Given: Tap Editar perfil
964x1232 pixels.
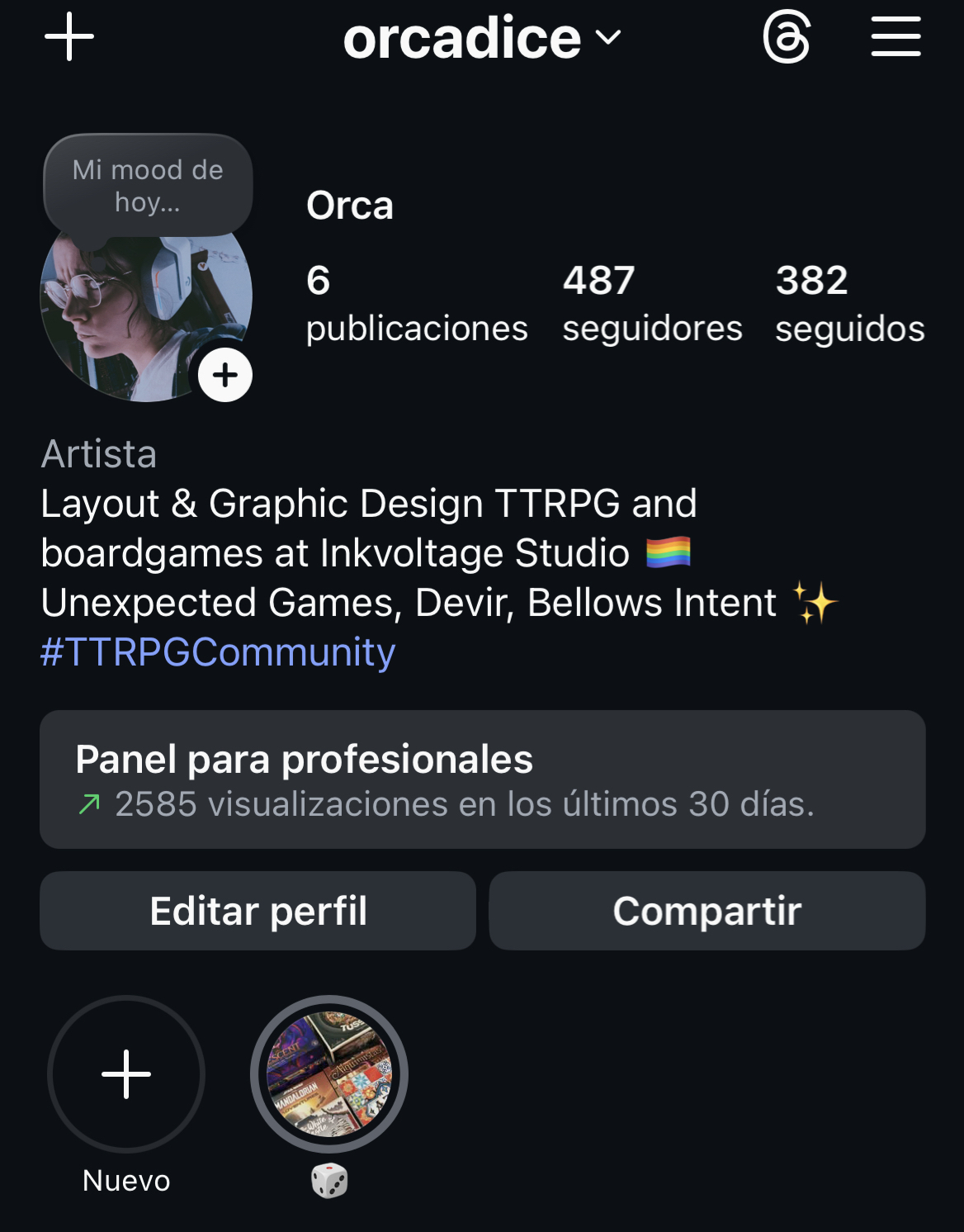Looking at the screenshot, I should click(258, 911).
